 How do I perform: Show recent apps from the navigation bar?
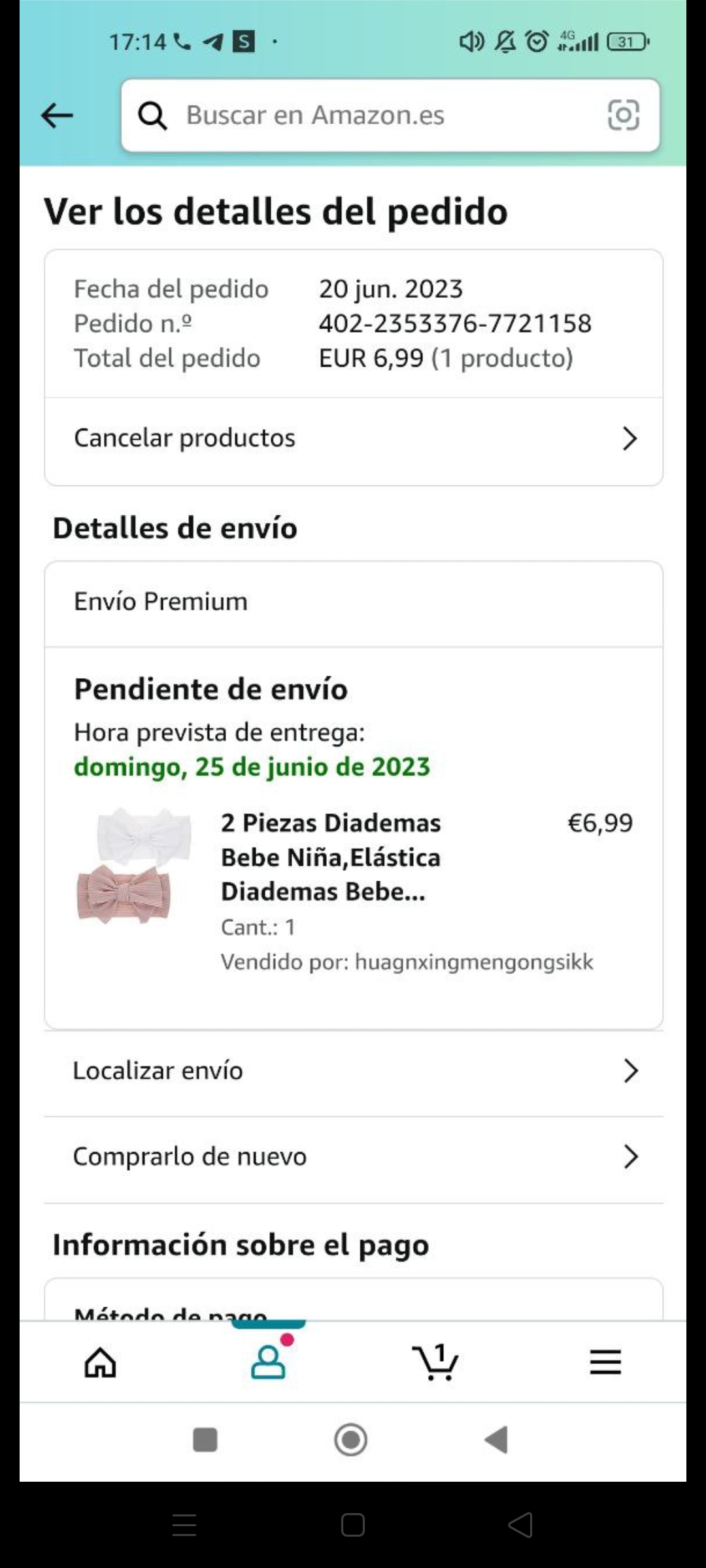(205, 1439)
